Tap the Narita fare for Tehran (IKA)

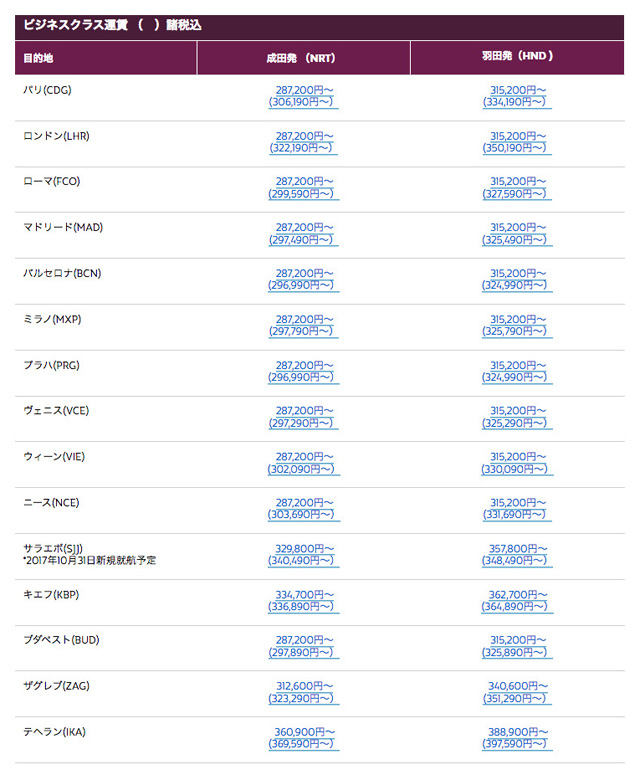click(x=303, y=740)
